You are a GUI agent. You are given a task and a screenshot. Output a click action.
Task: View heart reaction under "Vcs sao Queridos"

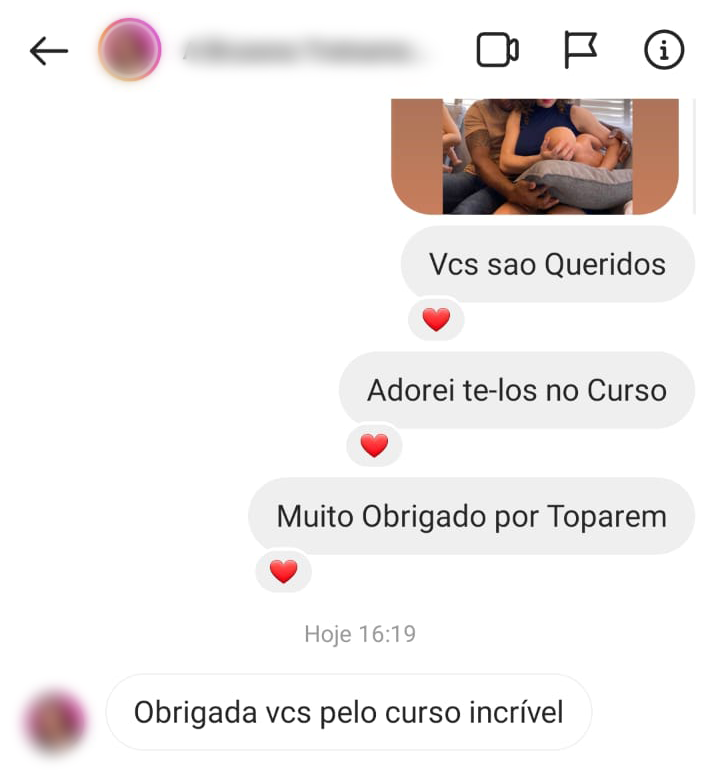(x=436, y=320)
